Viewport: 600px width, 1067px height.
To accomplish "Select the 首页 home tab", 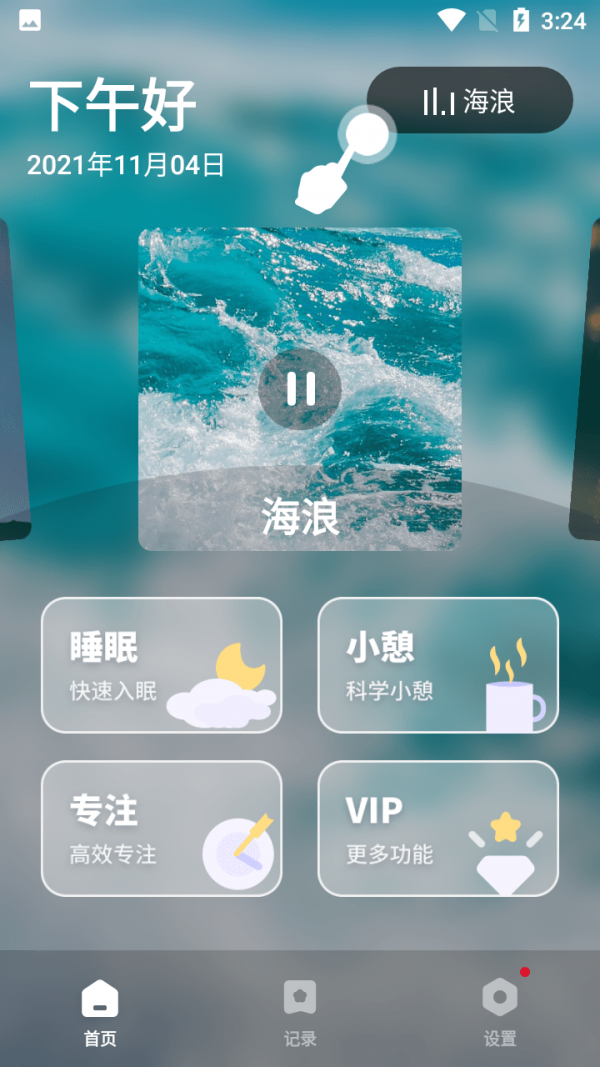I will 100,1010.
